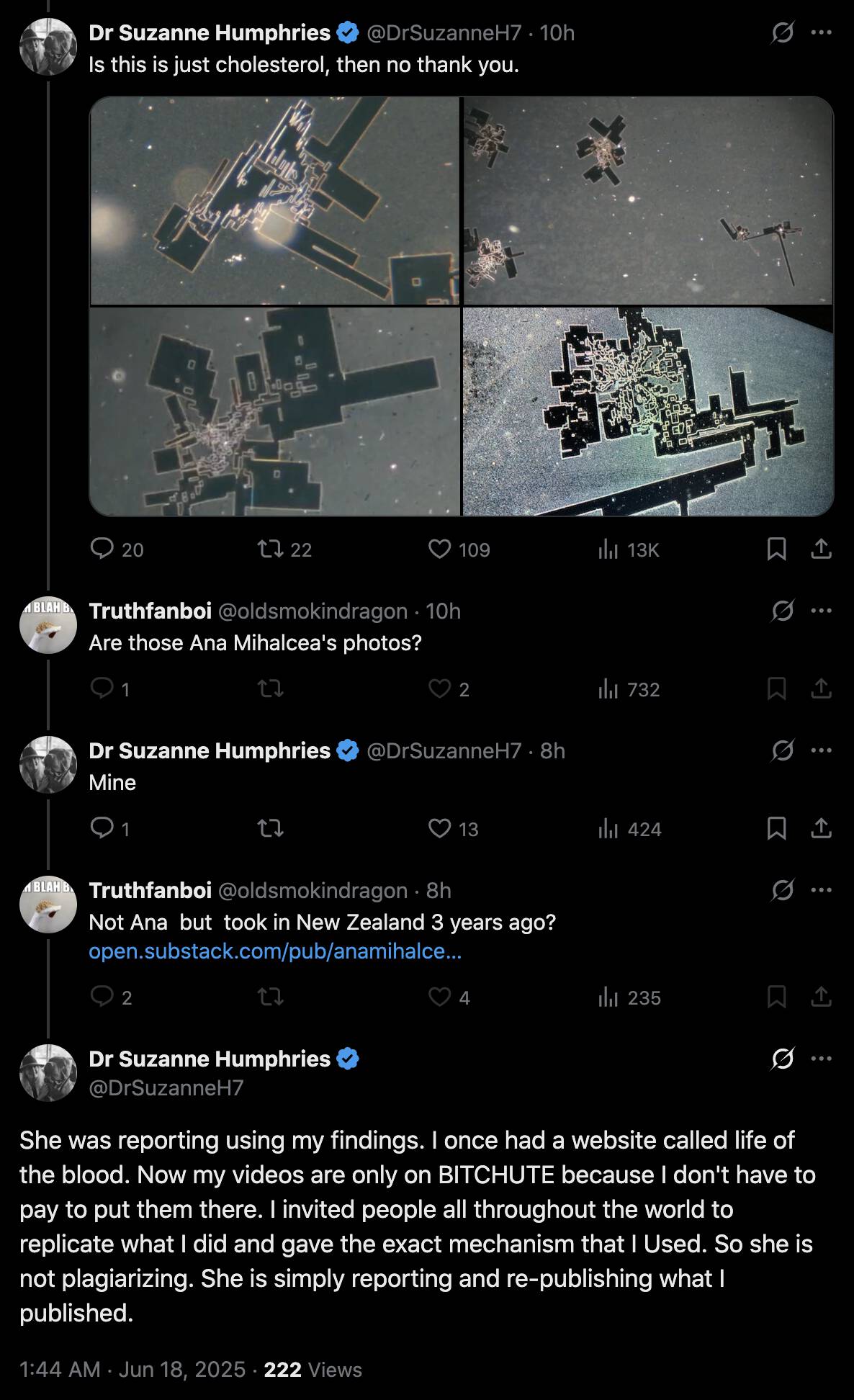This screenshot has height=1400, width=854.
Task: Open Truthfanboi's profile avatar on the Ana Mihalcea reply
Action: click(48, 625)
